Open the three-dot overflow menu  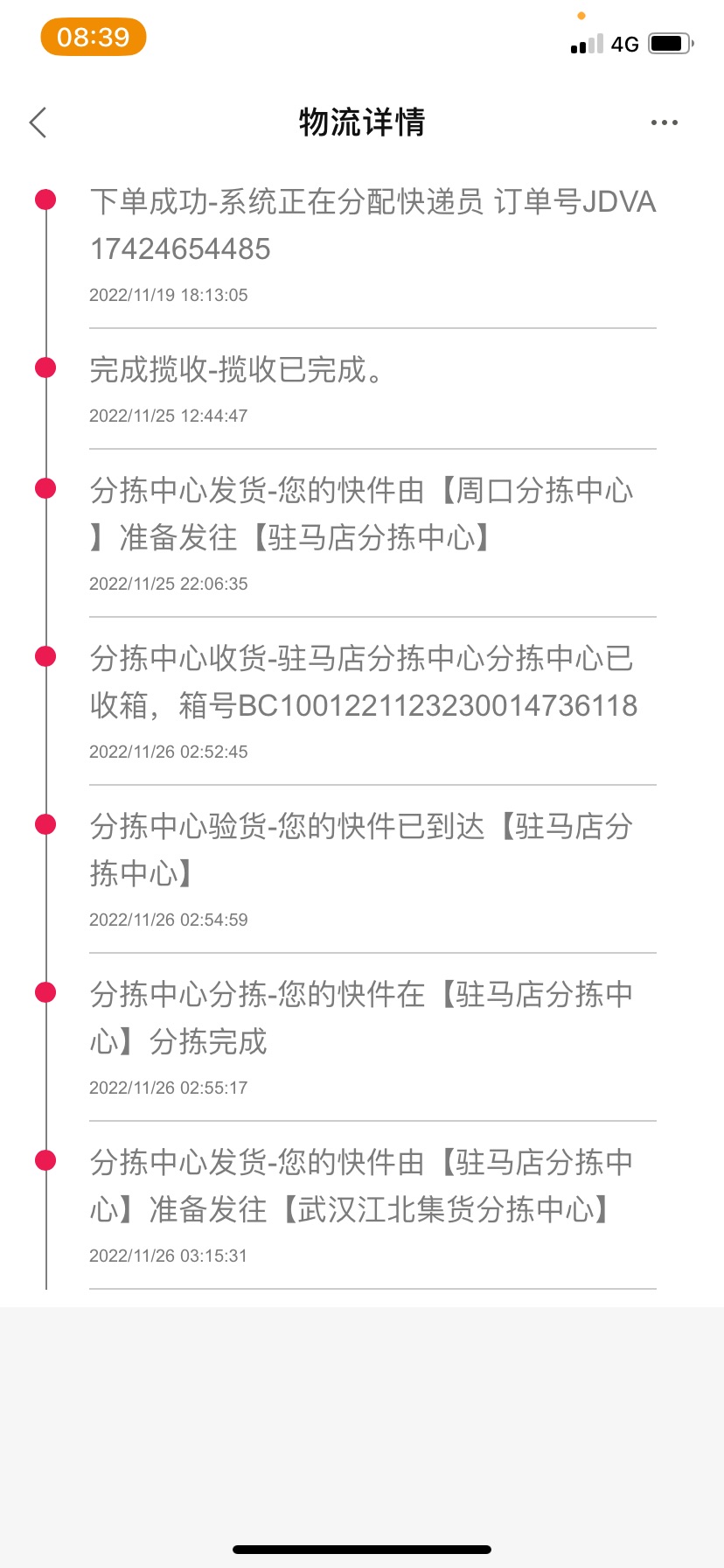pyautogui.click(x=664, y=122)
